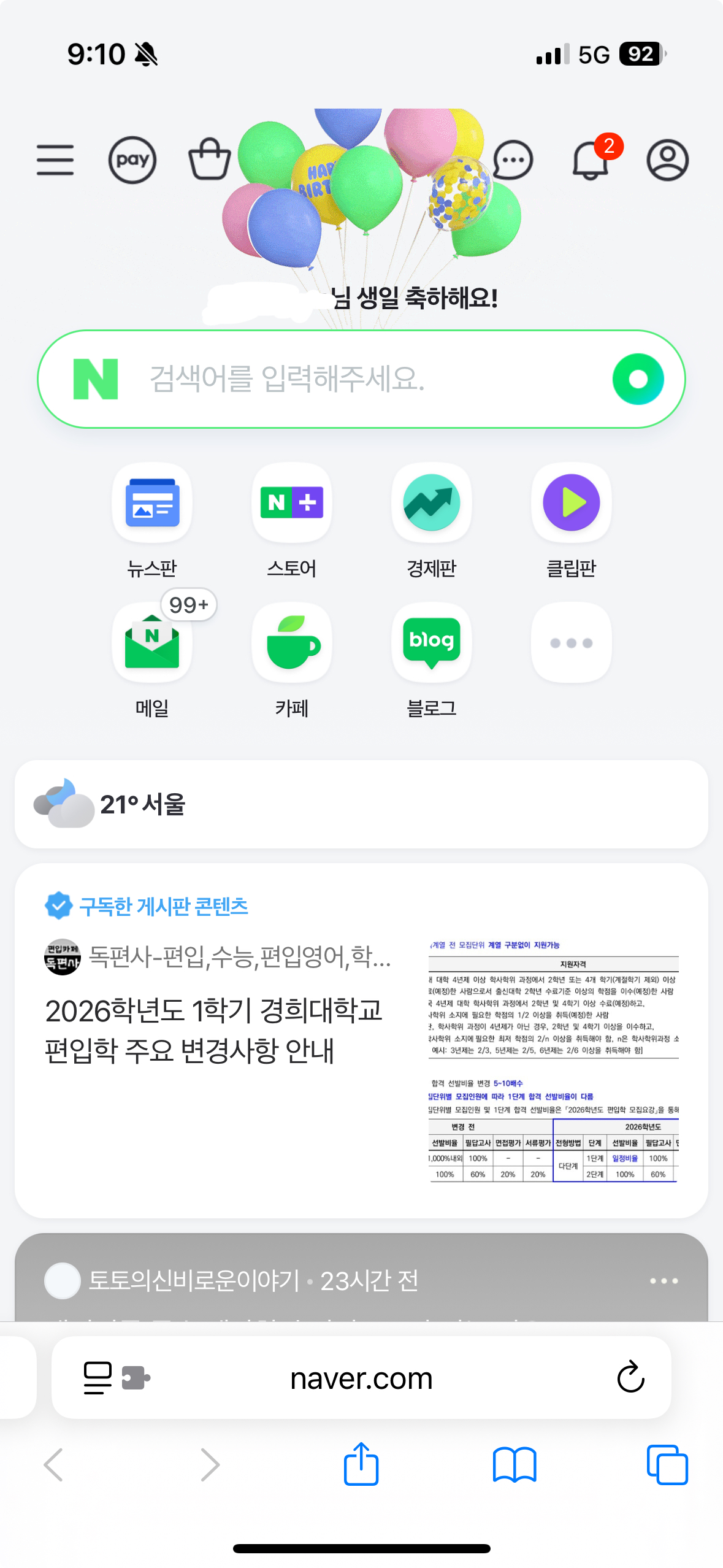The image size is (723, 1568).
Task: Open 클립판 shortcut
Action: pos(572,521)
